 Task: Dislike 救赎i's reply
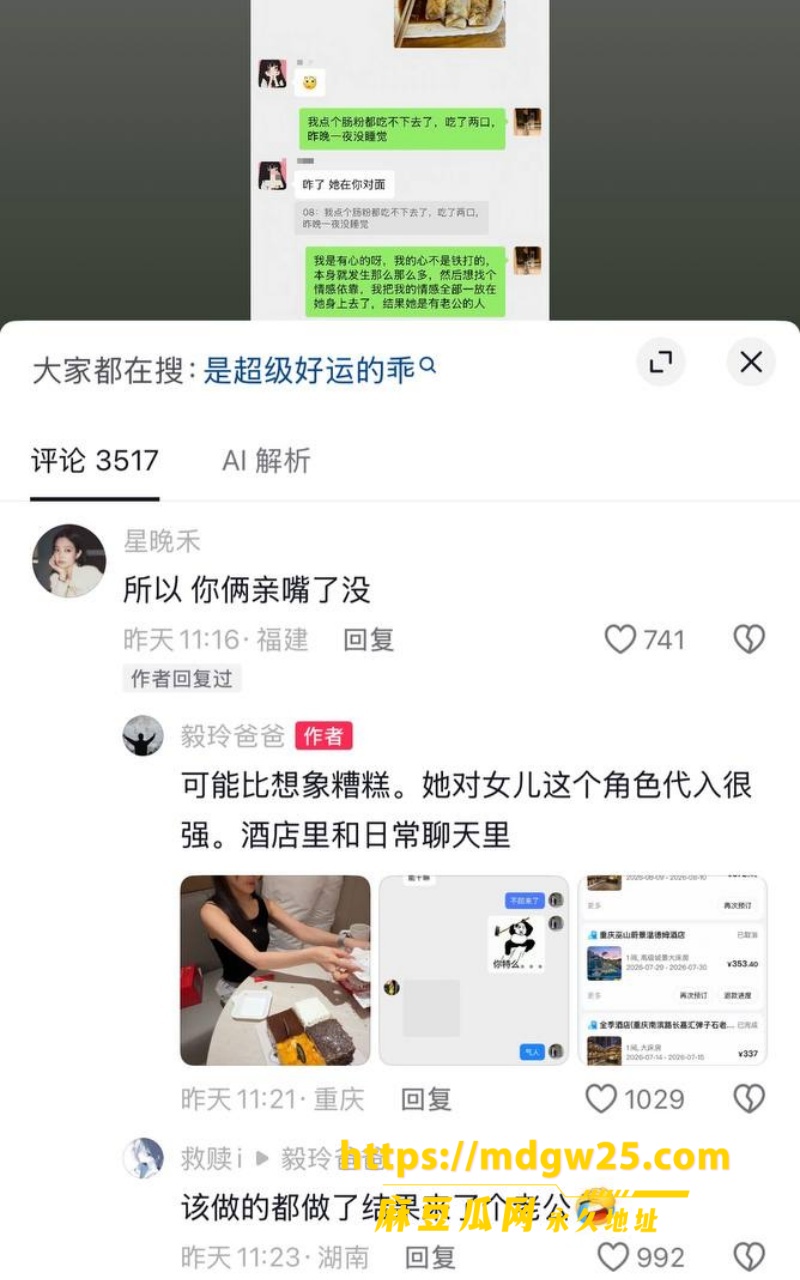point(749,1257)
